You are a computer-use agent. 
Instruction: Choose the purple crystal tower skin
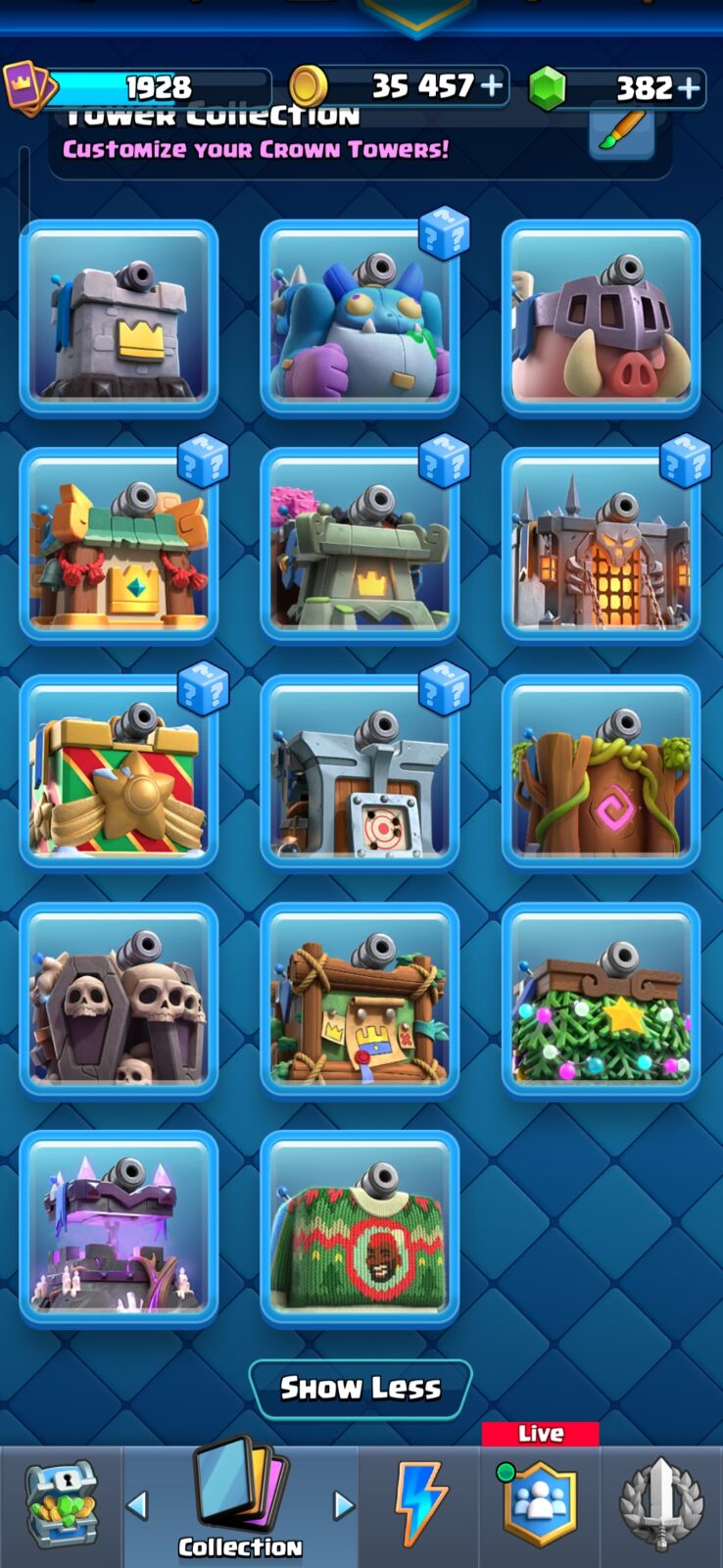click(119, 1228)
